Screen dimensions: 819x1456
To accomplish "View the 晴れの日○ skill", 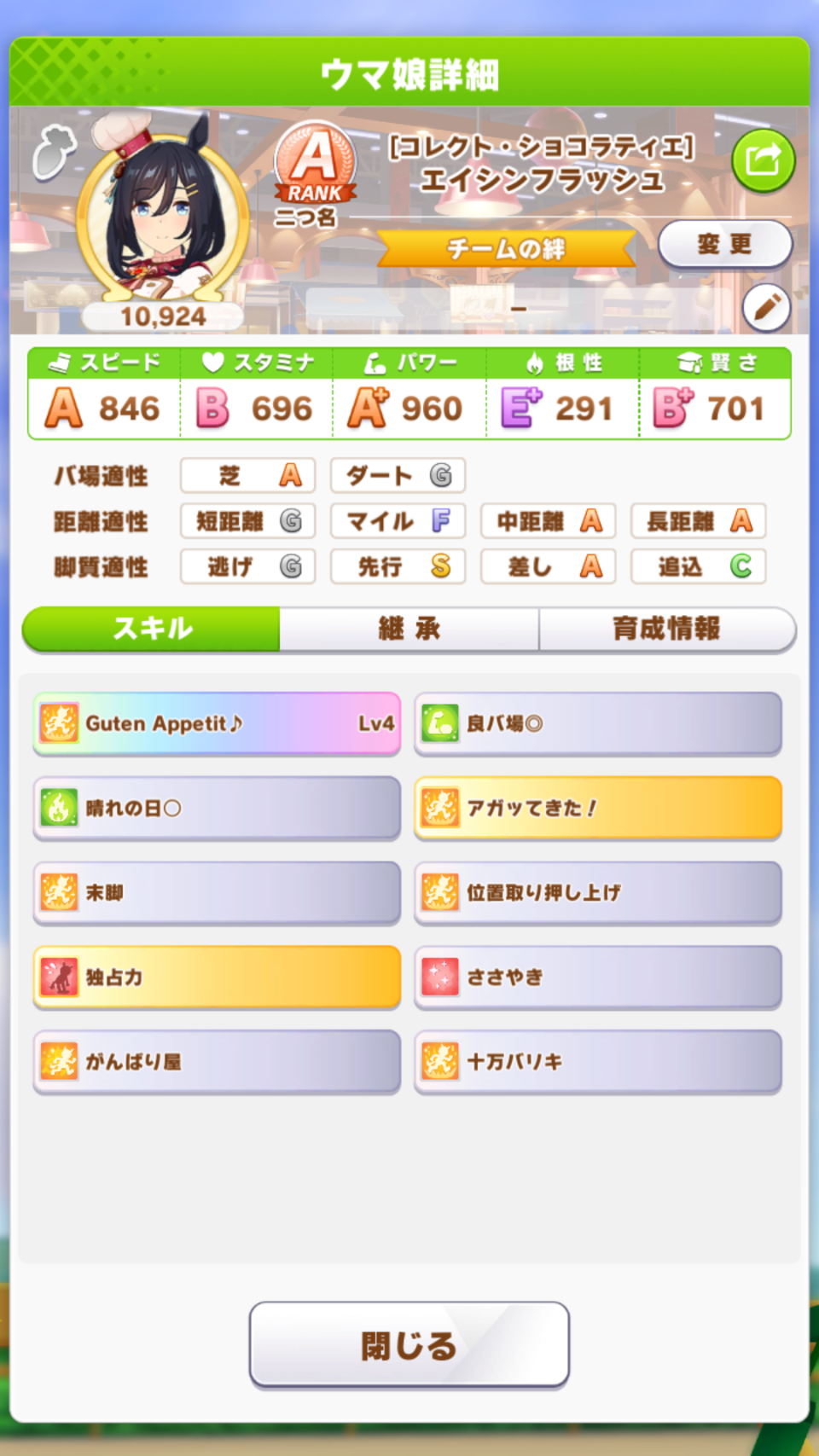I will click(217, 809).
